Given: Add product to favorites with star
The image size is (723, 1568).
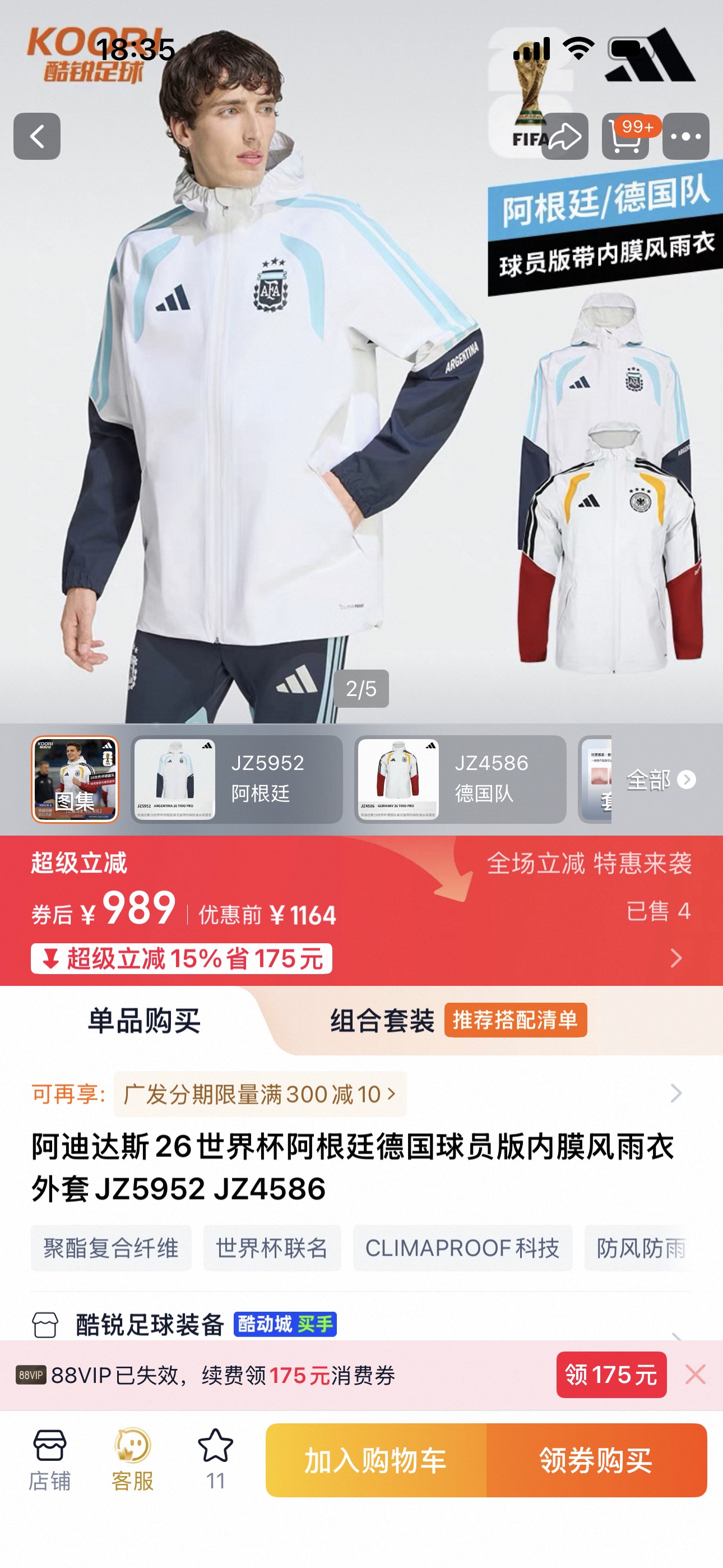Looking at the screenshot, I should coord(215,1460).
